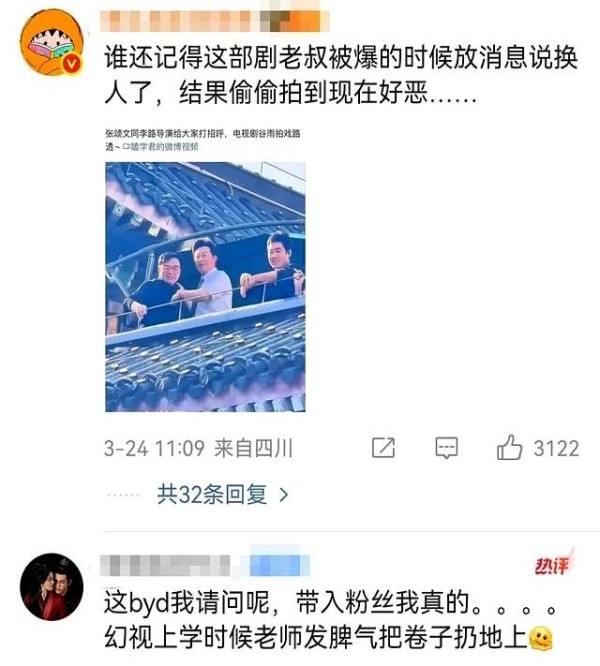The image size is (600, 666).
Task: Expand 共32条回复 replies
Action: click(x=222, y=494)
